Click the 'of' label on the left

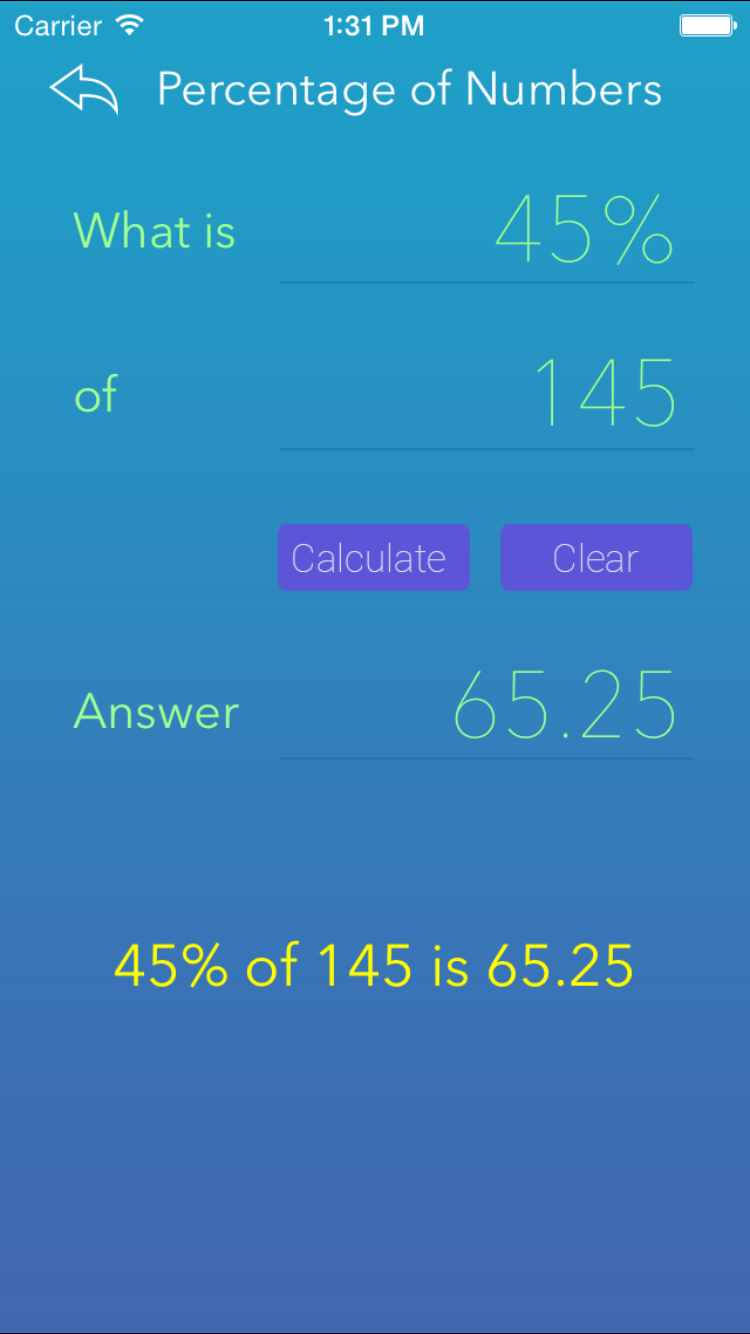(96, 394)
